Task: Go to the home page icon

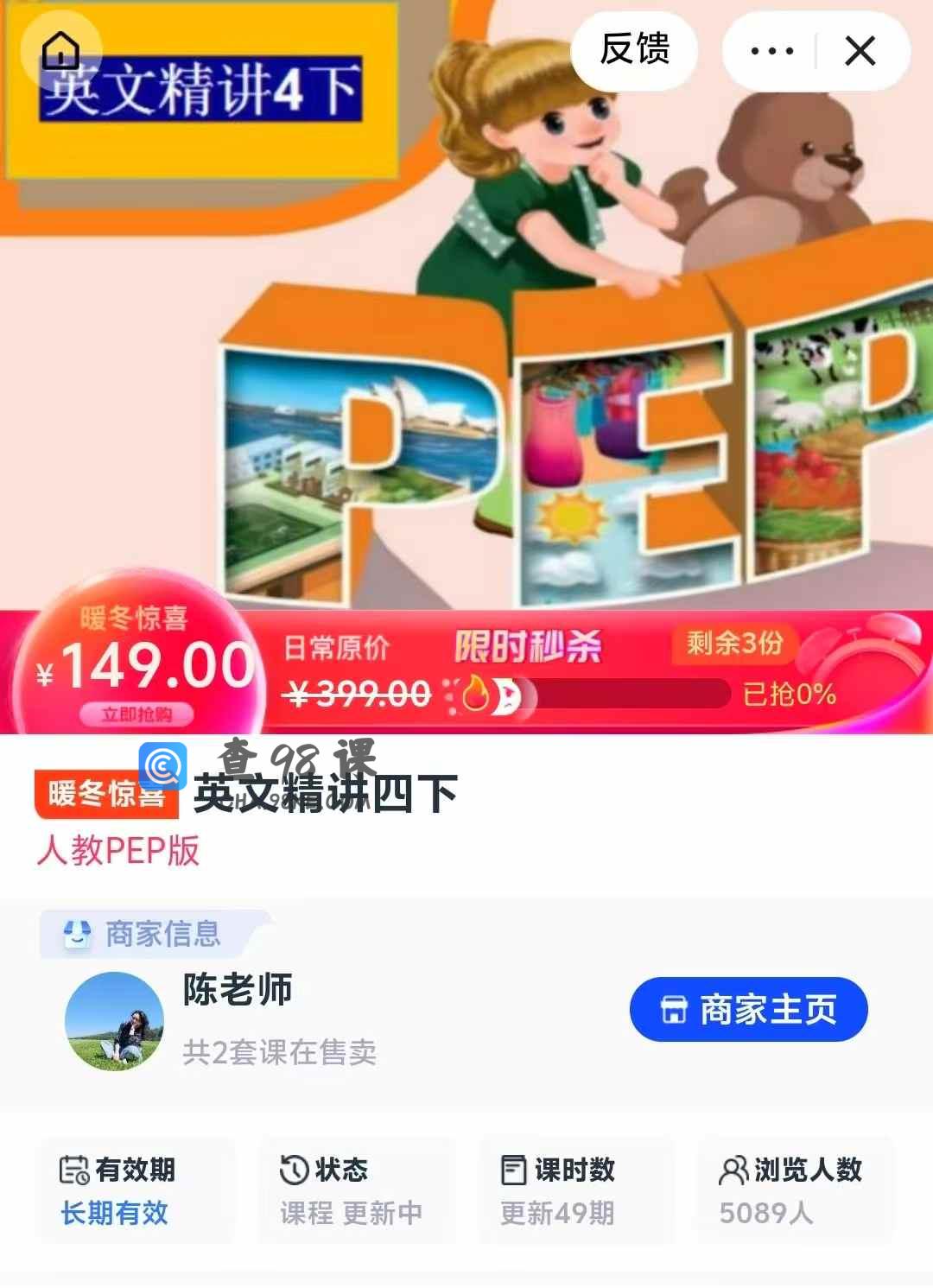Action: [x=60, y=51]
